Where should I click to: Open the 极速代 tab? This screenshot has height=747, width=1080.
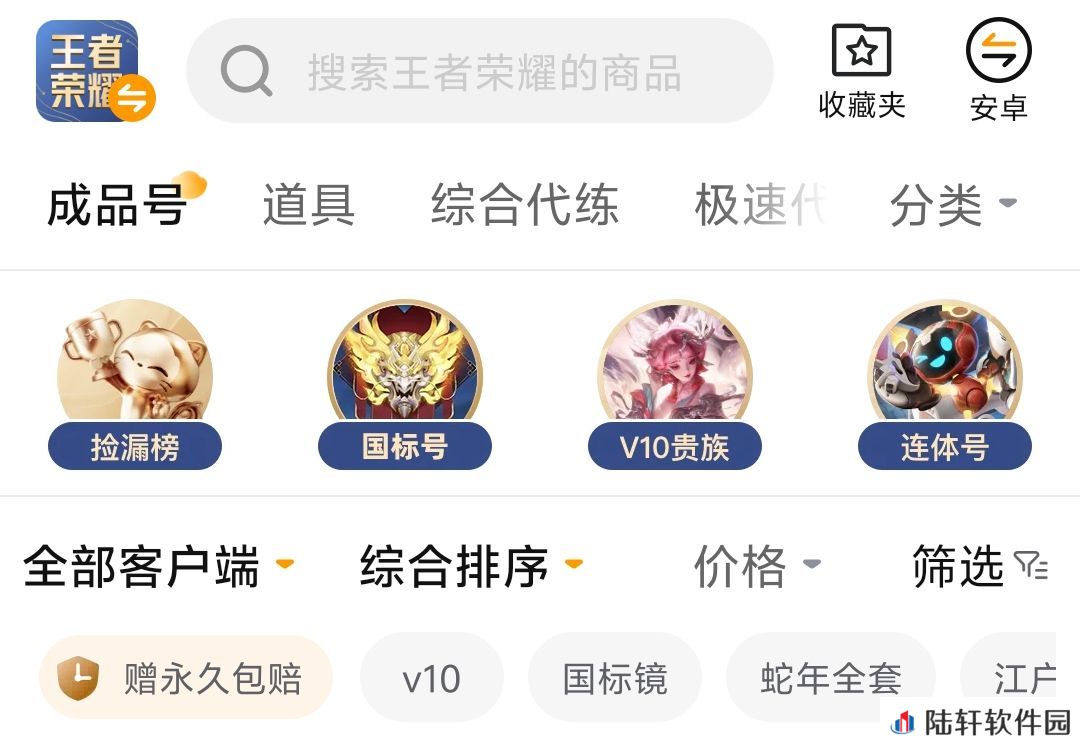(x=760, y=205)
